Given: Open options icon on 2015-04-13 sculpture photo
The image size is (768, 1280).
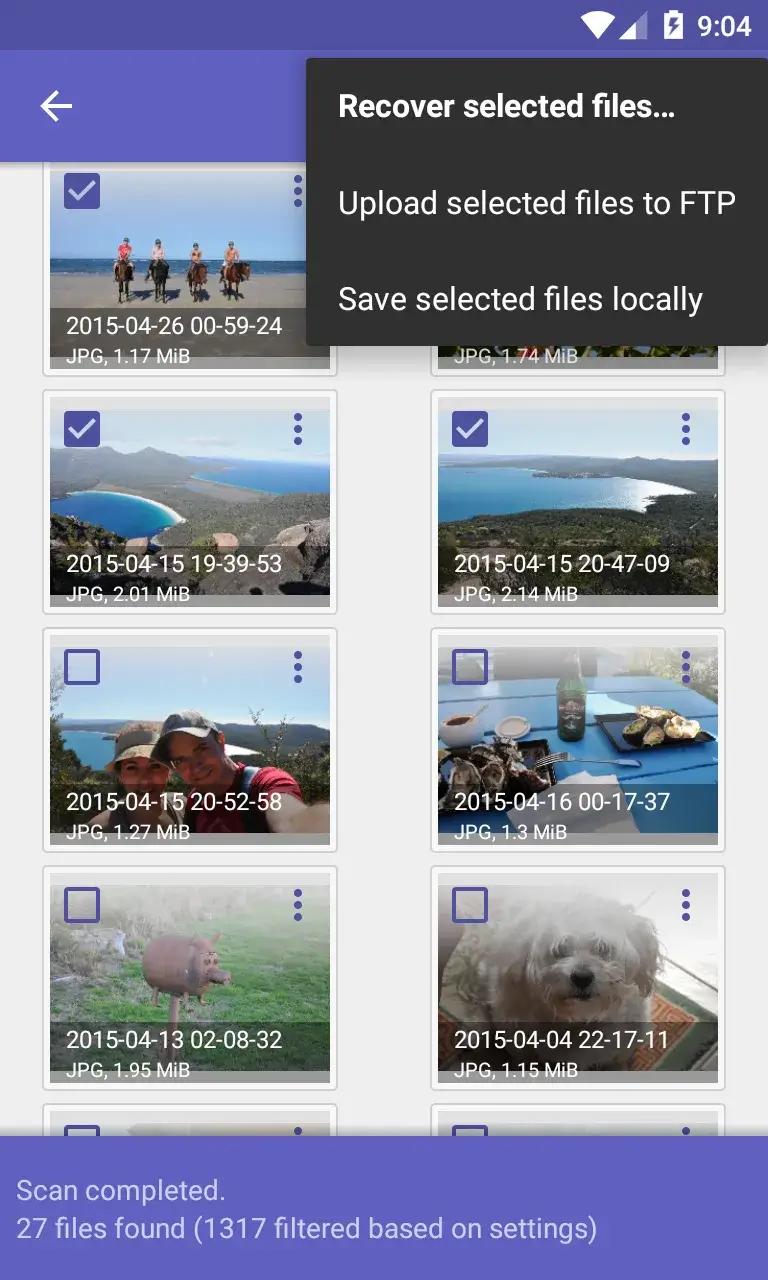Looking at the screenshot, I should coord(298,905).
